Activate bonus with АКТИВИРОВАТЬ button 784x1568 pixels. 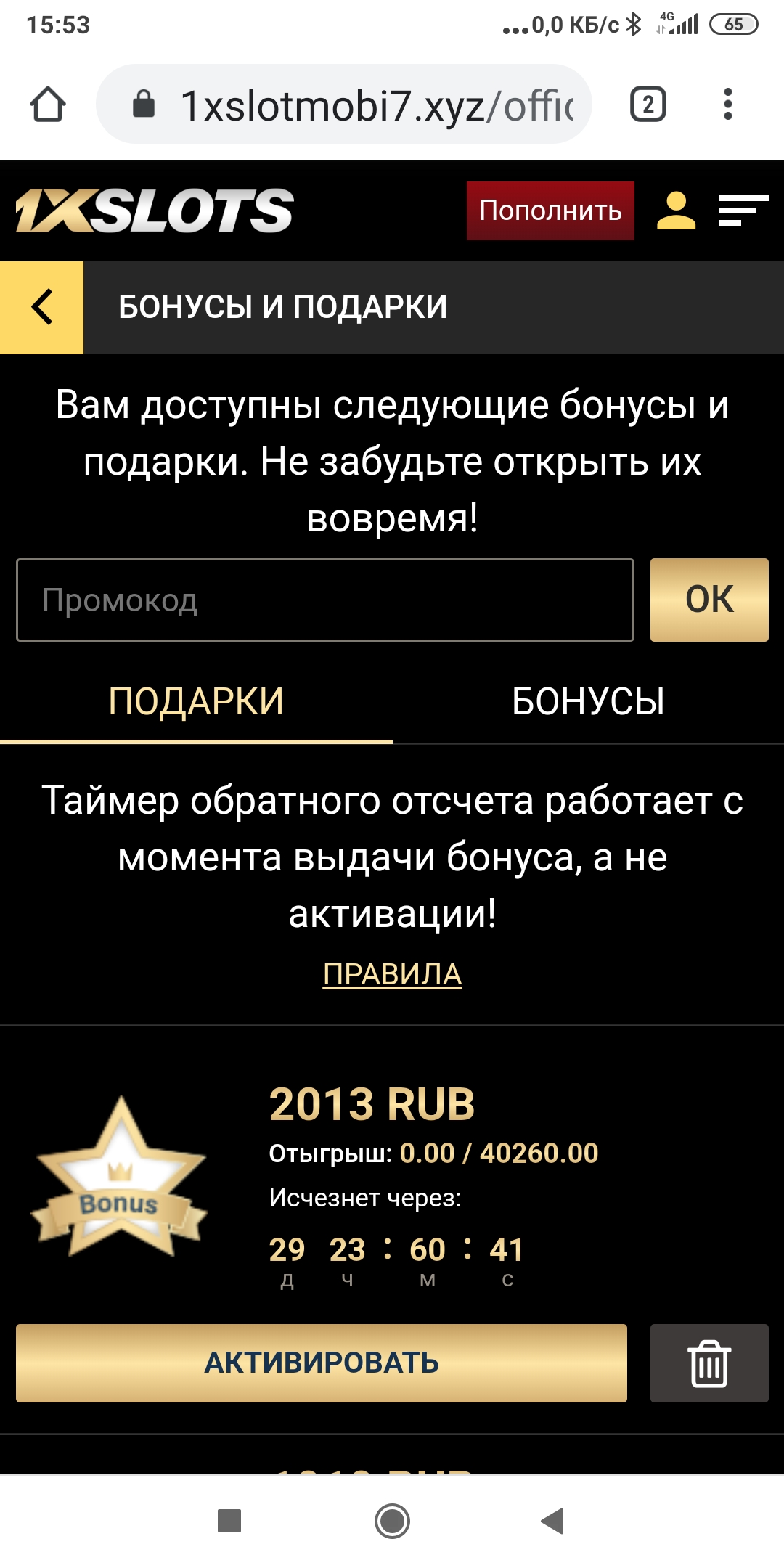[x=320, y=1363]
